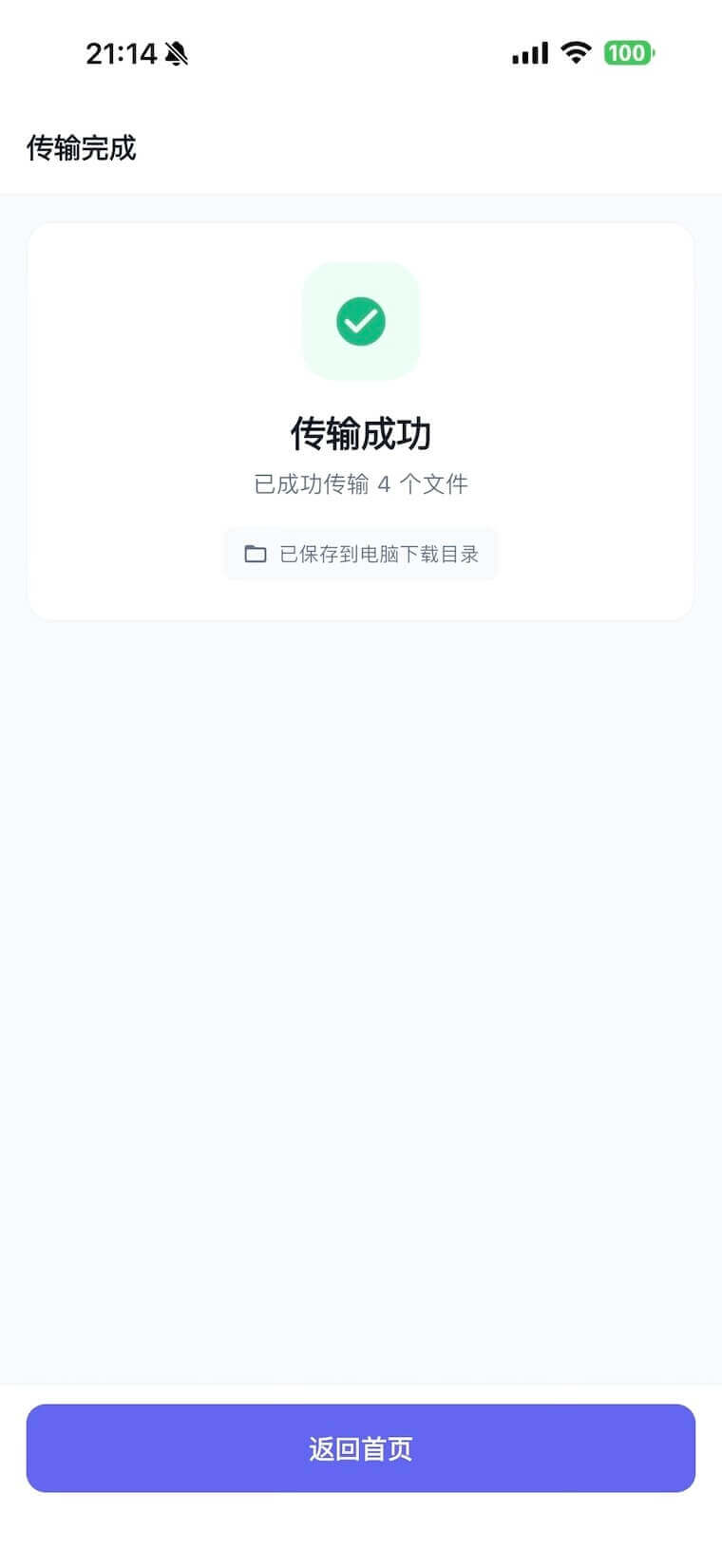This screenshot has width=722, height=1568.
Task: Click the 传输完成 page title
Action: pos(82,149)
